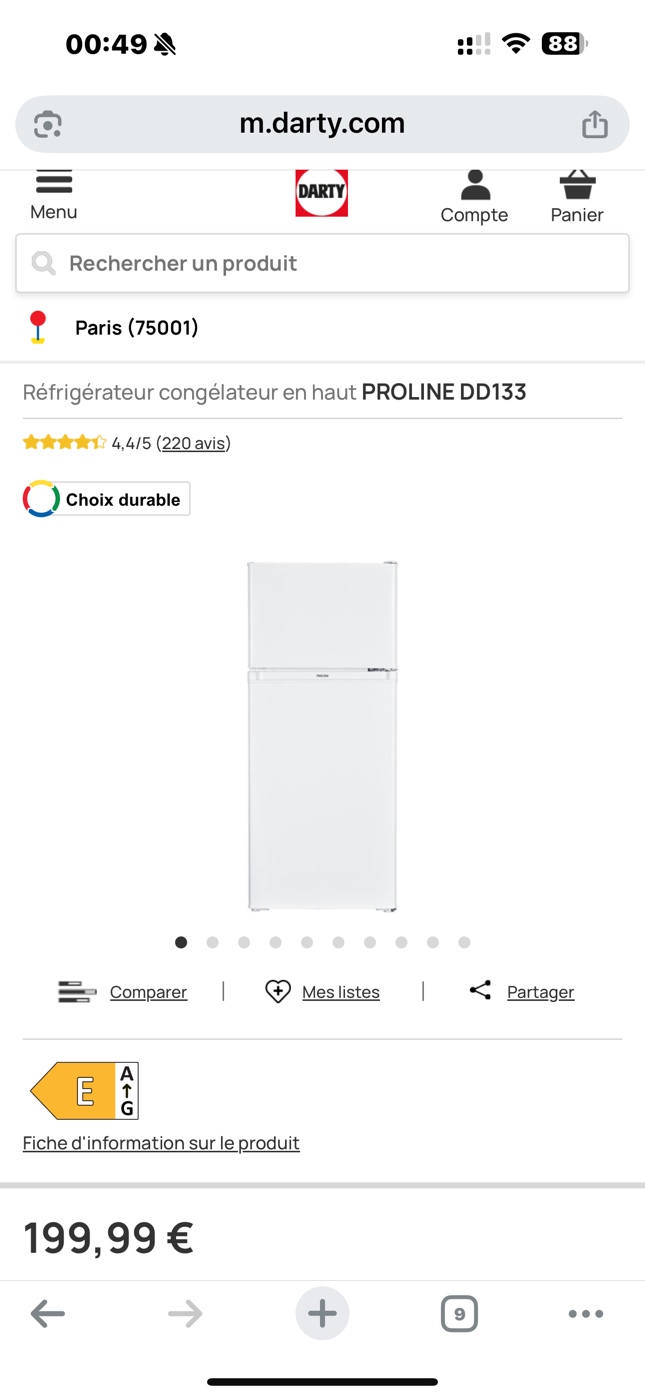Screen dimensions: 645x1398
Task: Tap the m.darty.com address bar
Action: point(322,124)
